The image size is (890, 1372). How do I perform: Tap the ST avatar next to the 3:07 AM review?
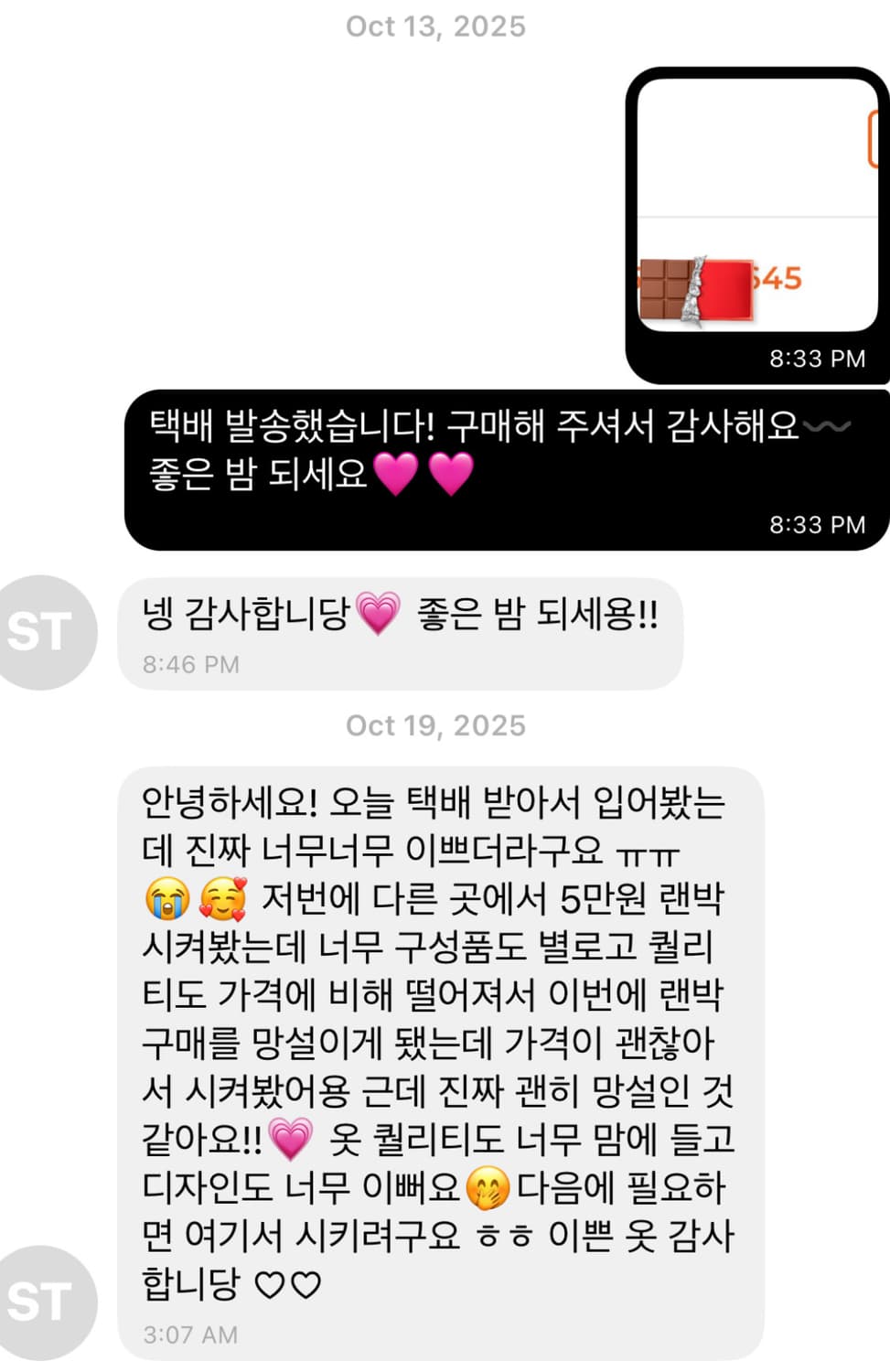(48, 1301)
